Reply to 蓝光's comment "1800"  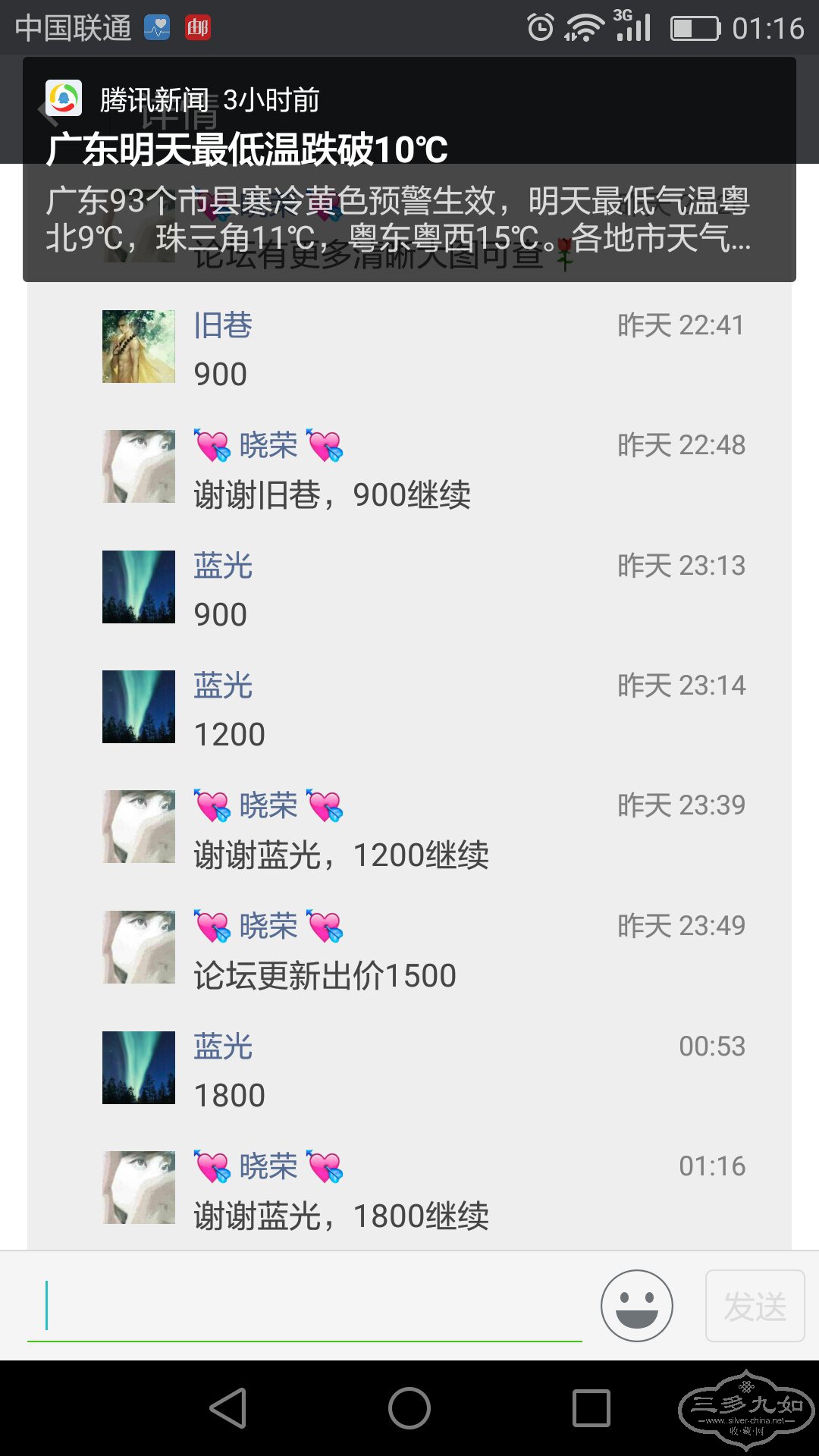click(230, 1095)
